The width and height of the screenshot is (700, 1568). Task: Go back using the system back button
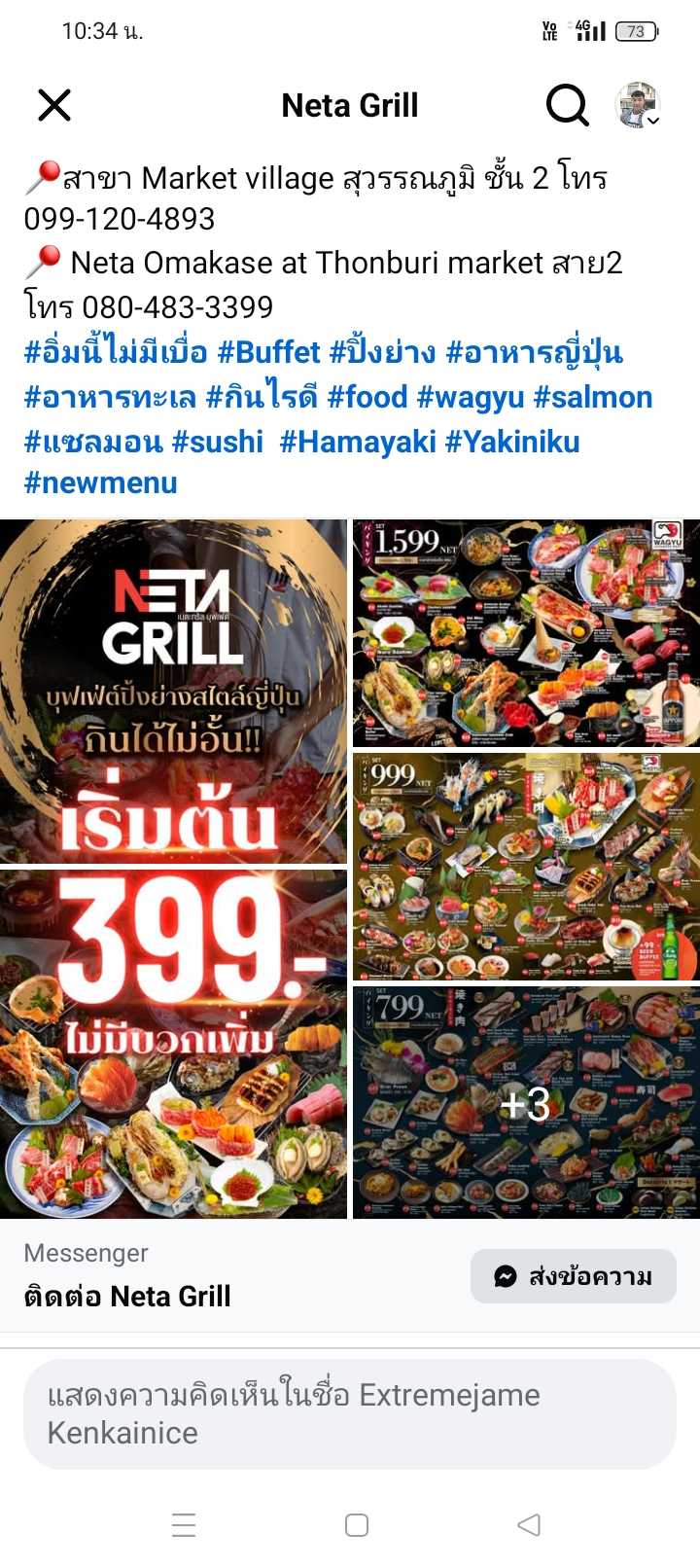pyautogui.click(x=529, y=1524)
